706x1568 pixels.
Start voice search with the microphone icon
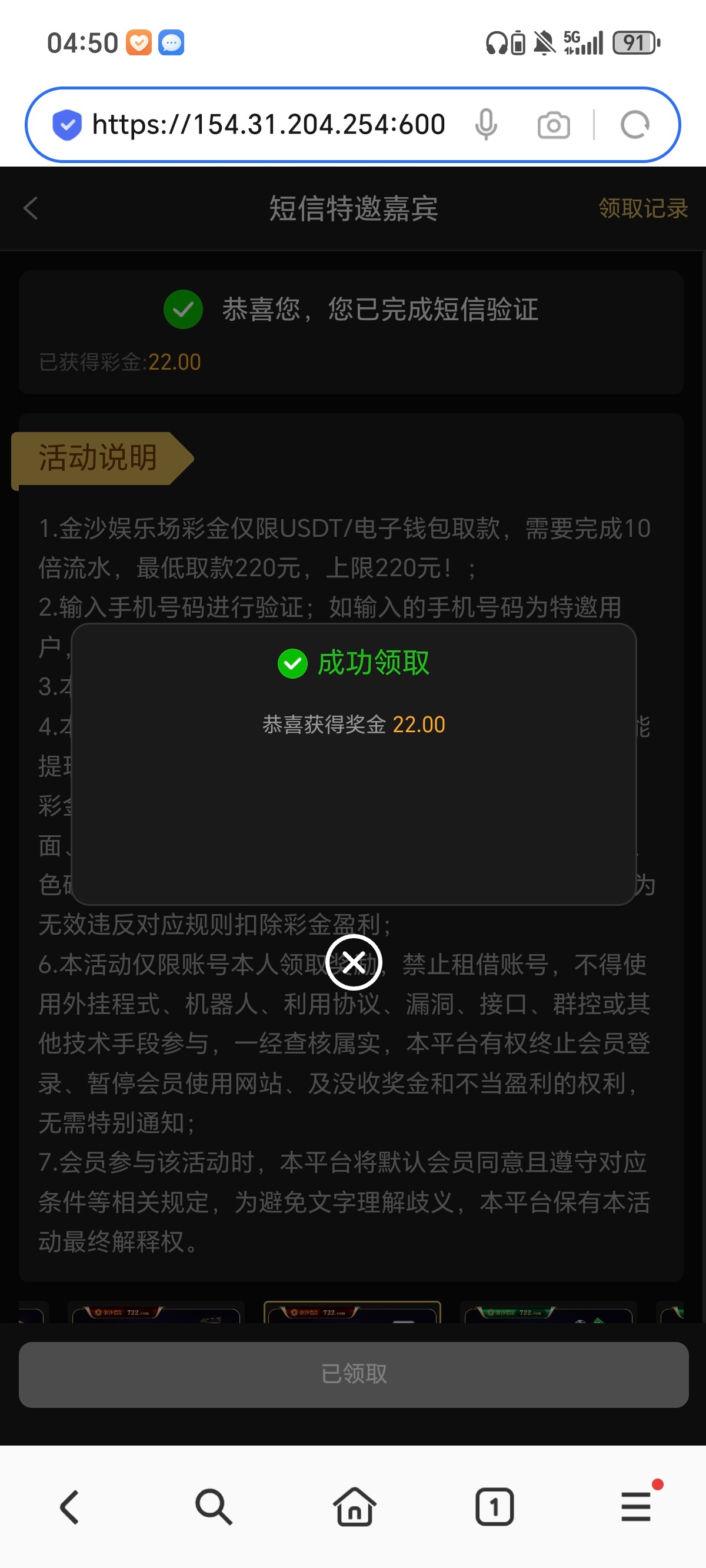pos(486,125)
